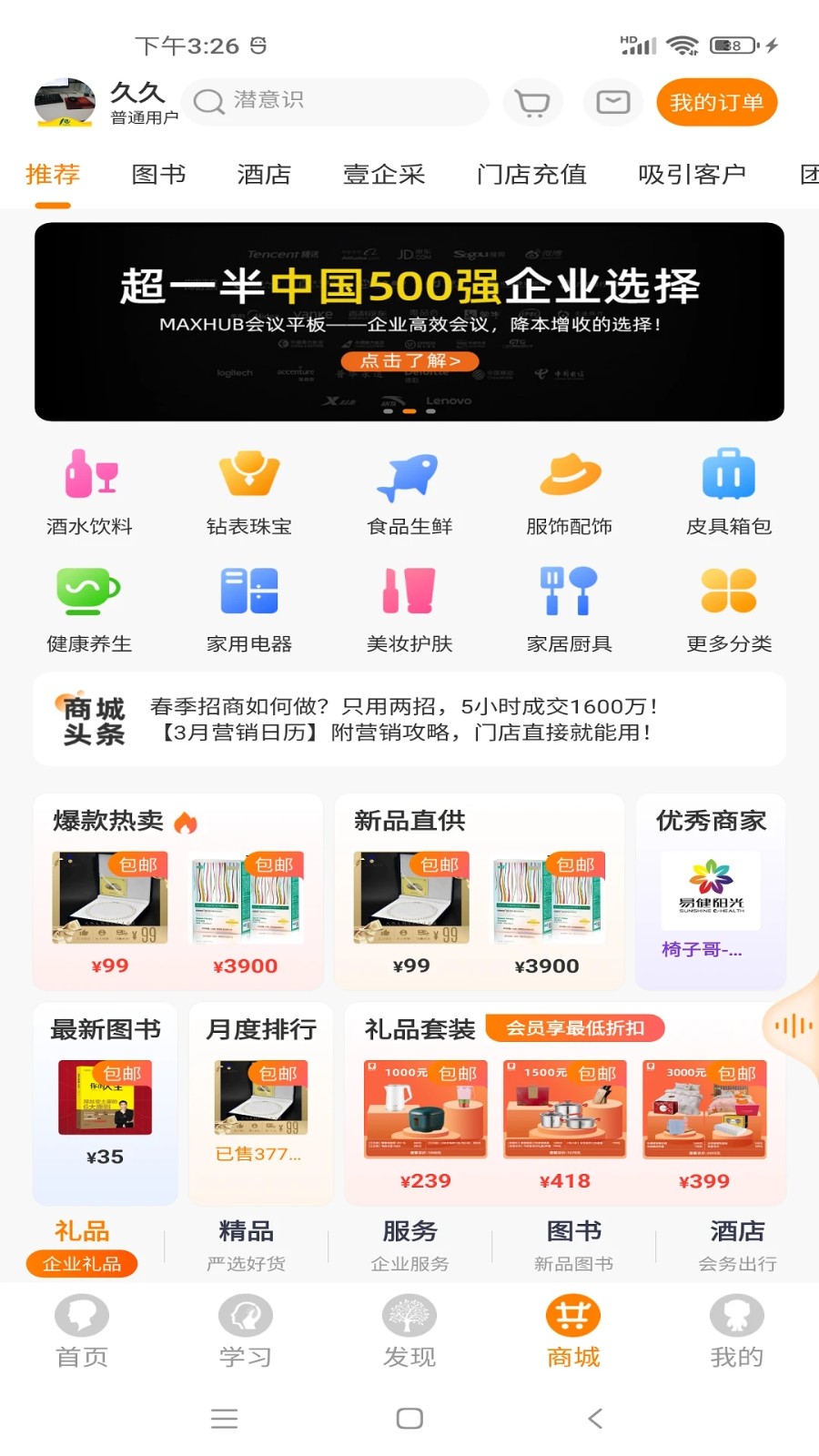The height and width of the screenshot is (1456, 819).
Task: View 更多分类 categories
Action: [729, 609]
